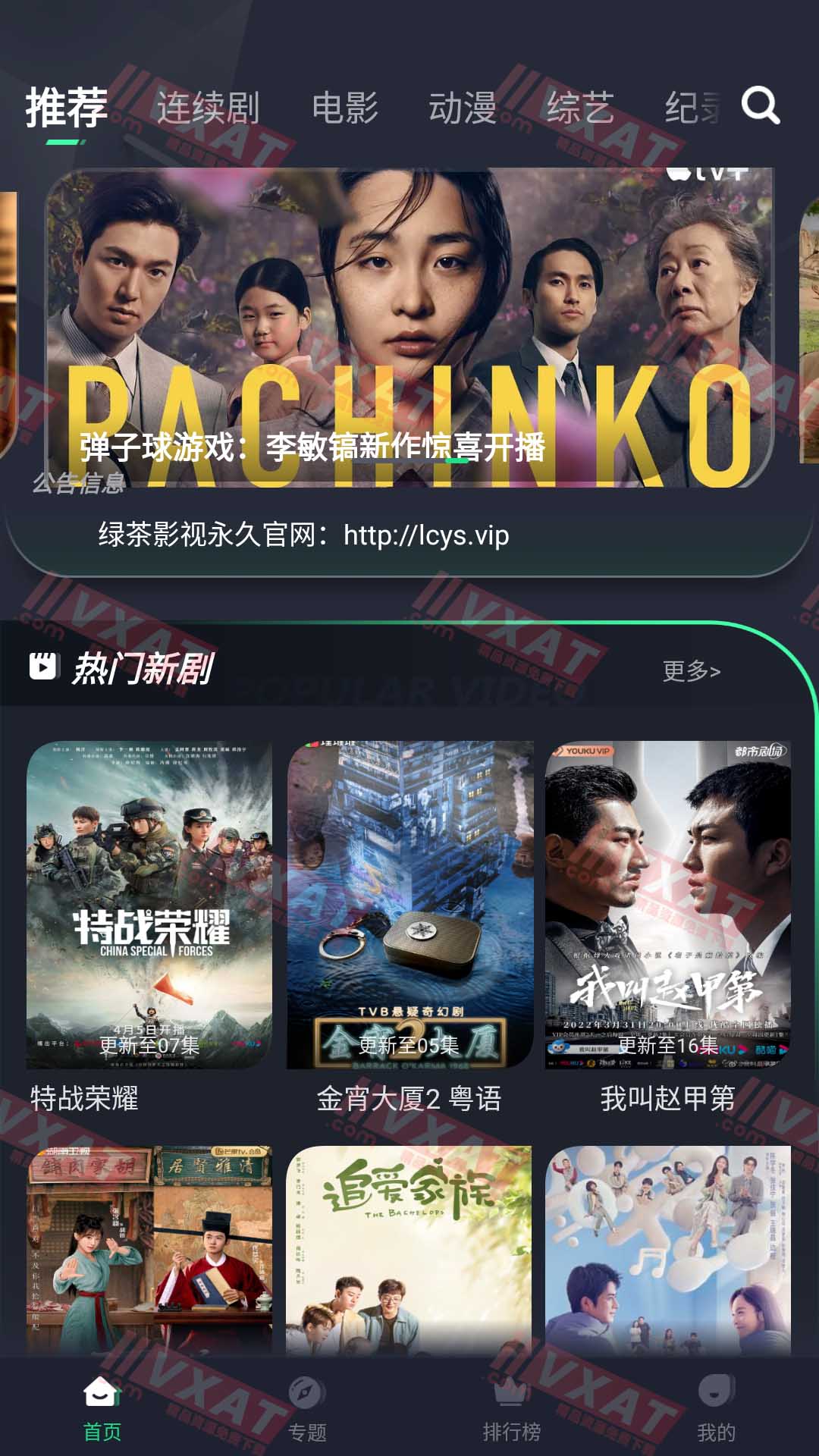Open the search icon
Image resolution: width=819 pixels, height=1456 pixels.
pyautogui.click(x=760, y=105)
